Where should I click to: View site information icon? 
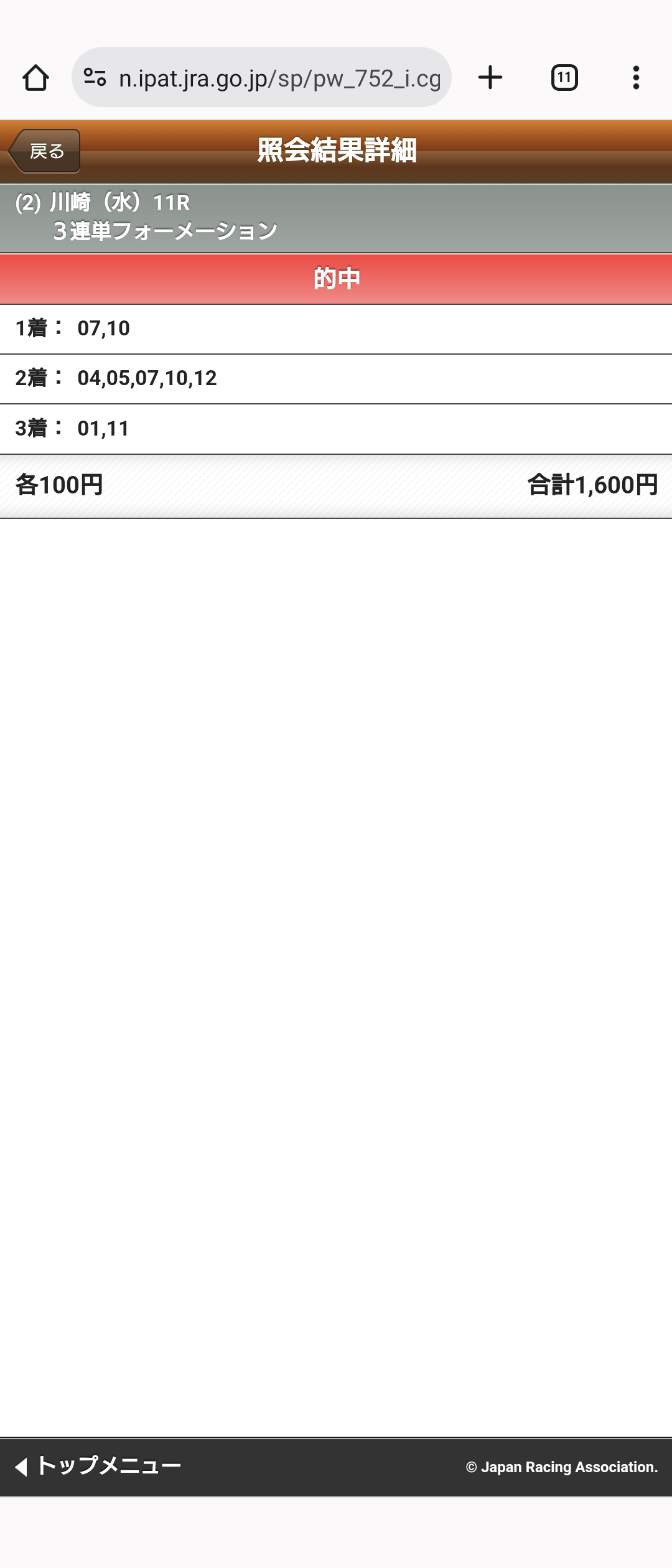(95, 78)
